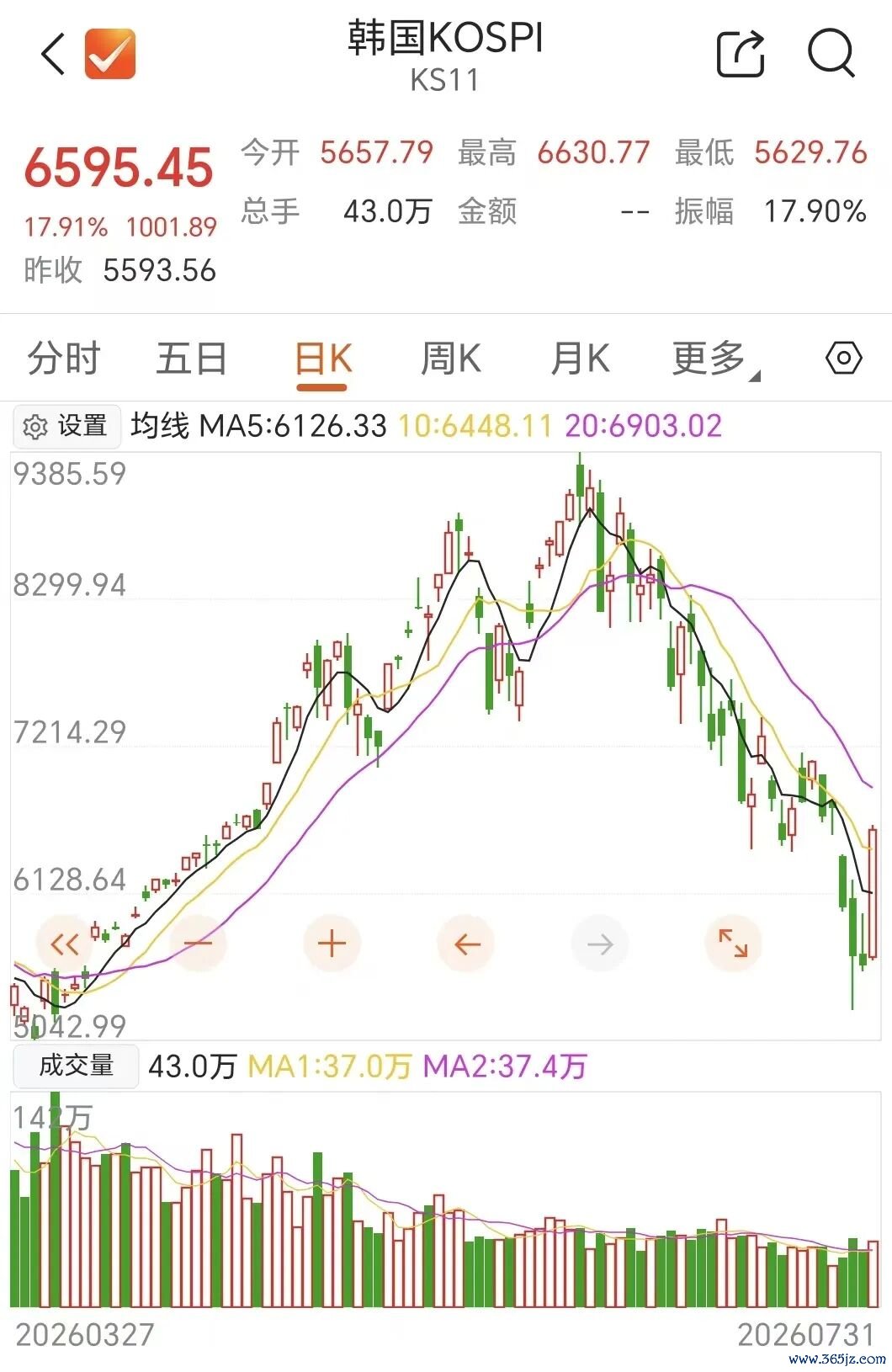Viewport: 892px width, 1372px height.
Task: Share the KOSPI quote page
Action: click(x=741, y=54)
